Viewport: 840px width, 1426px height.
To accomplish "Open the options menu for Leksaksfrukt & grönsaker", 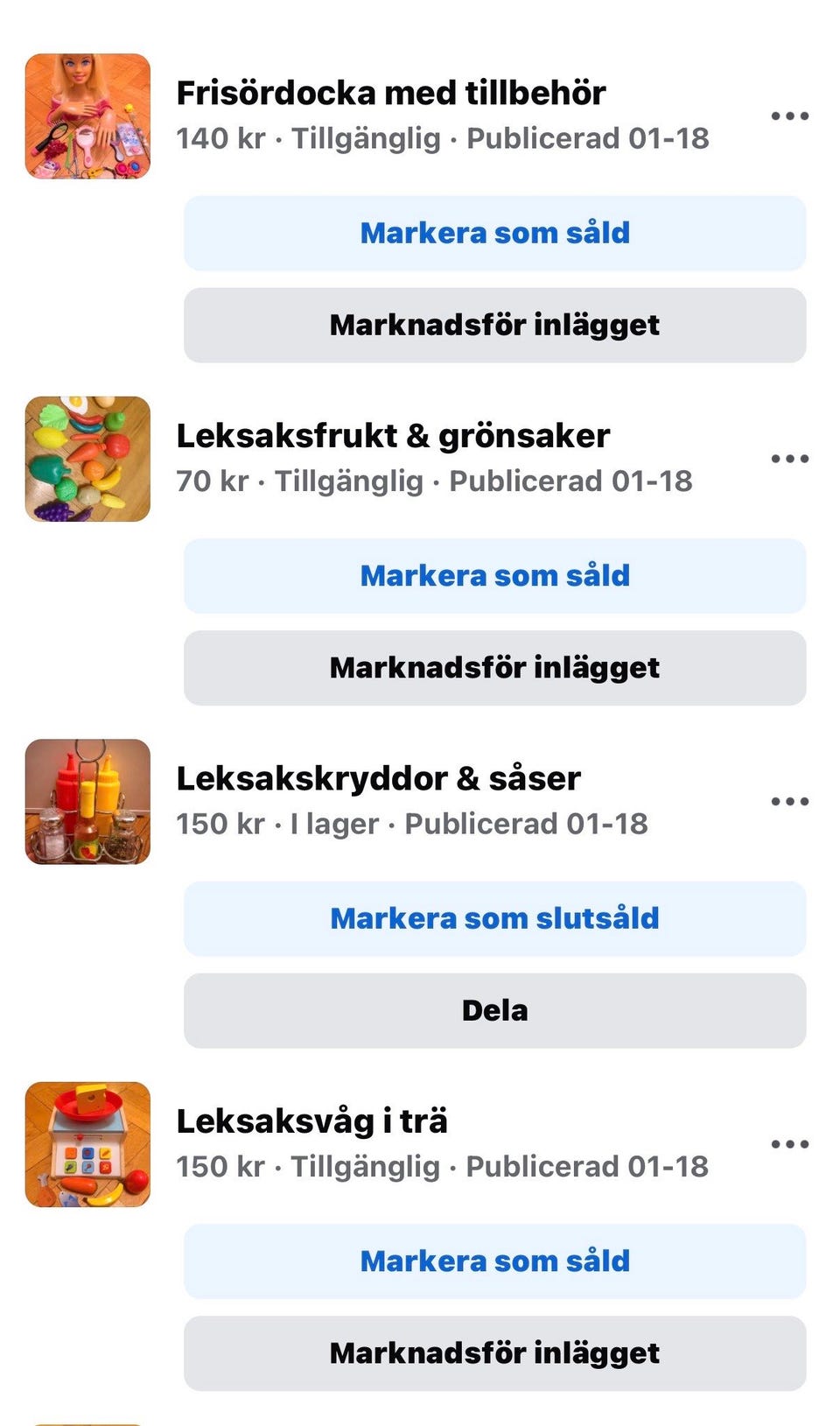I will [790, 457].
